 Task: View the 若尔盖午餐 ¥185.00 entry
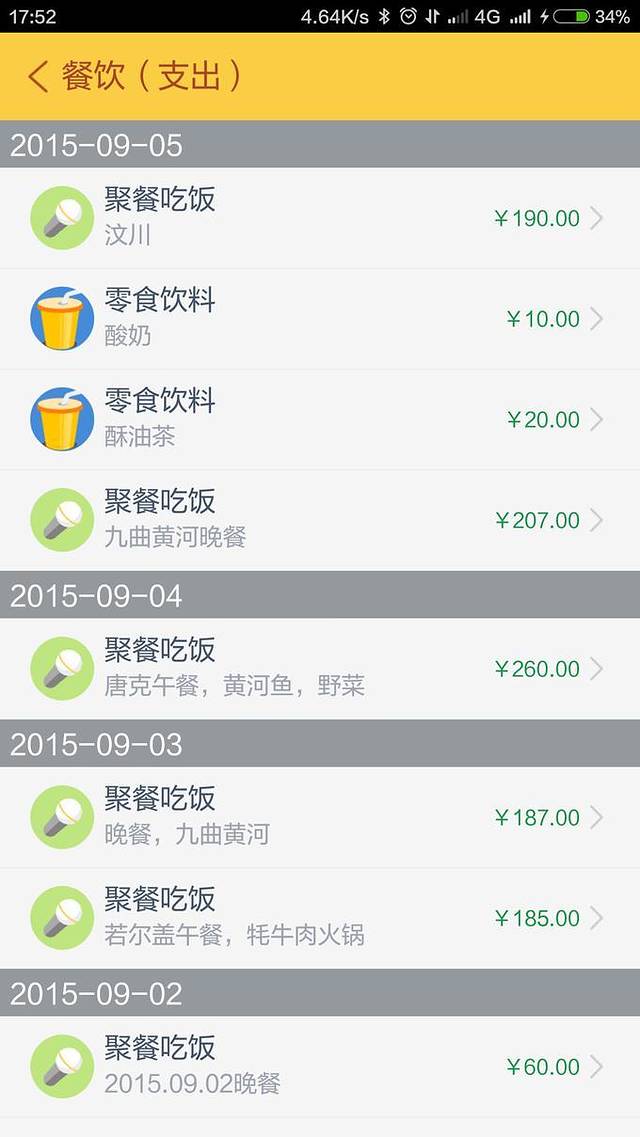coord(320,918)
